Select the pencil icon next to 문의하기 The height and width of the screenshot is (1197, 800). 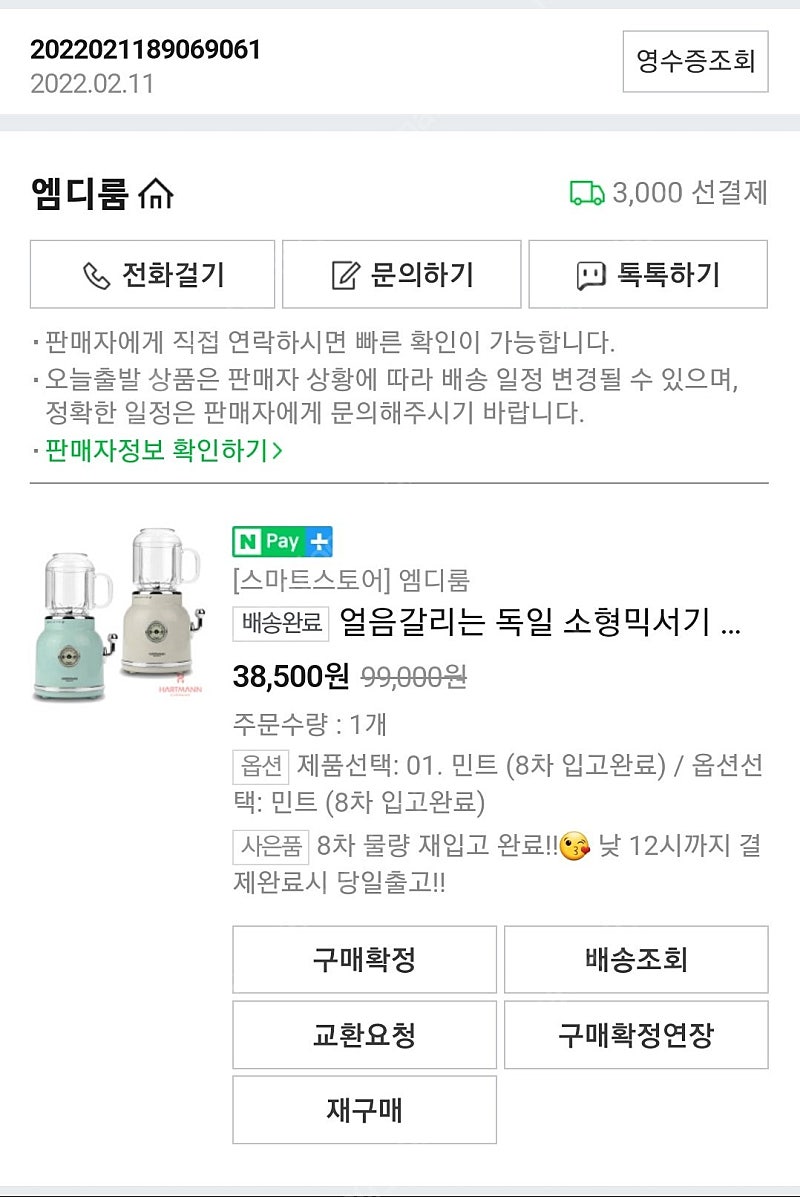click(x=344, y=273)
